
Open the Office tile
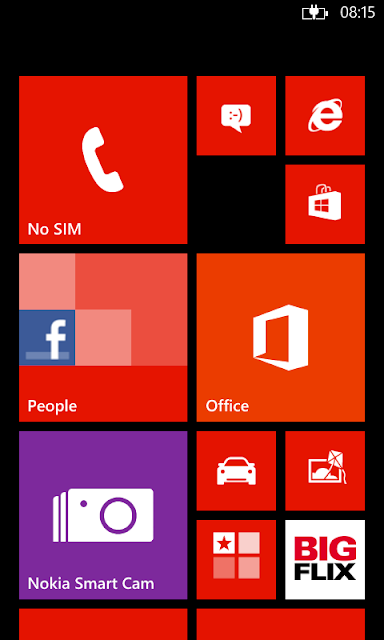coord(280,337)
